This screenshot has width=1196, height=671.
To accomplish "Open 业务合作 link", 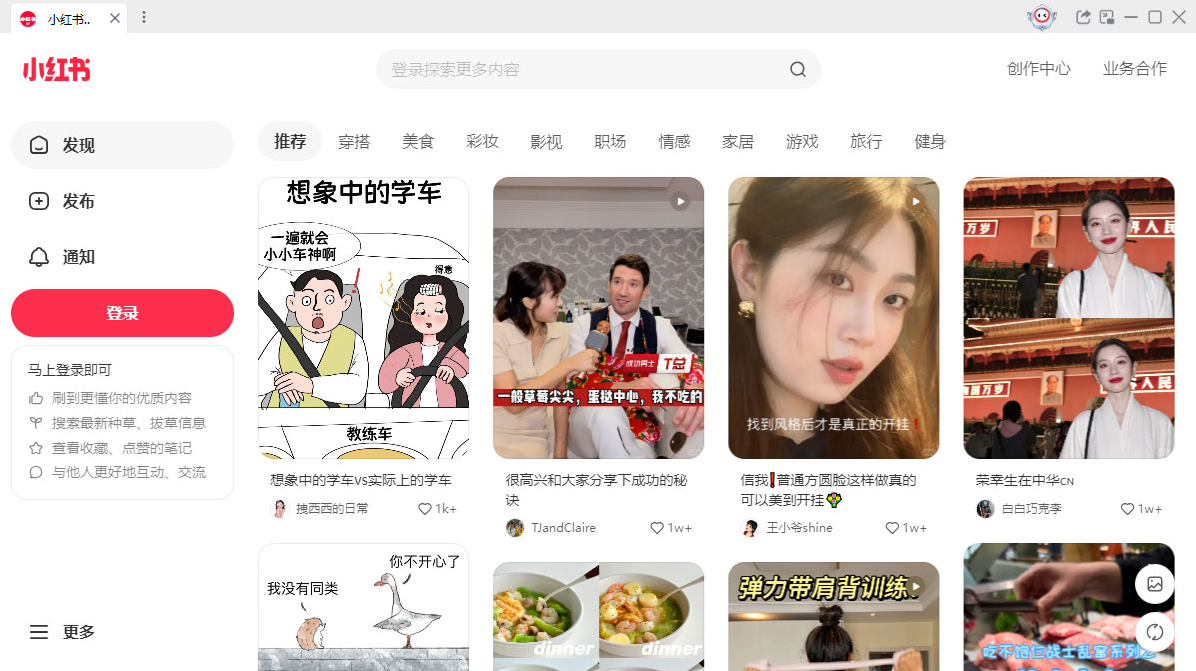I will pyautogui.click(x=1134, y=69).
